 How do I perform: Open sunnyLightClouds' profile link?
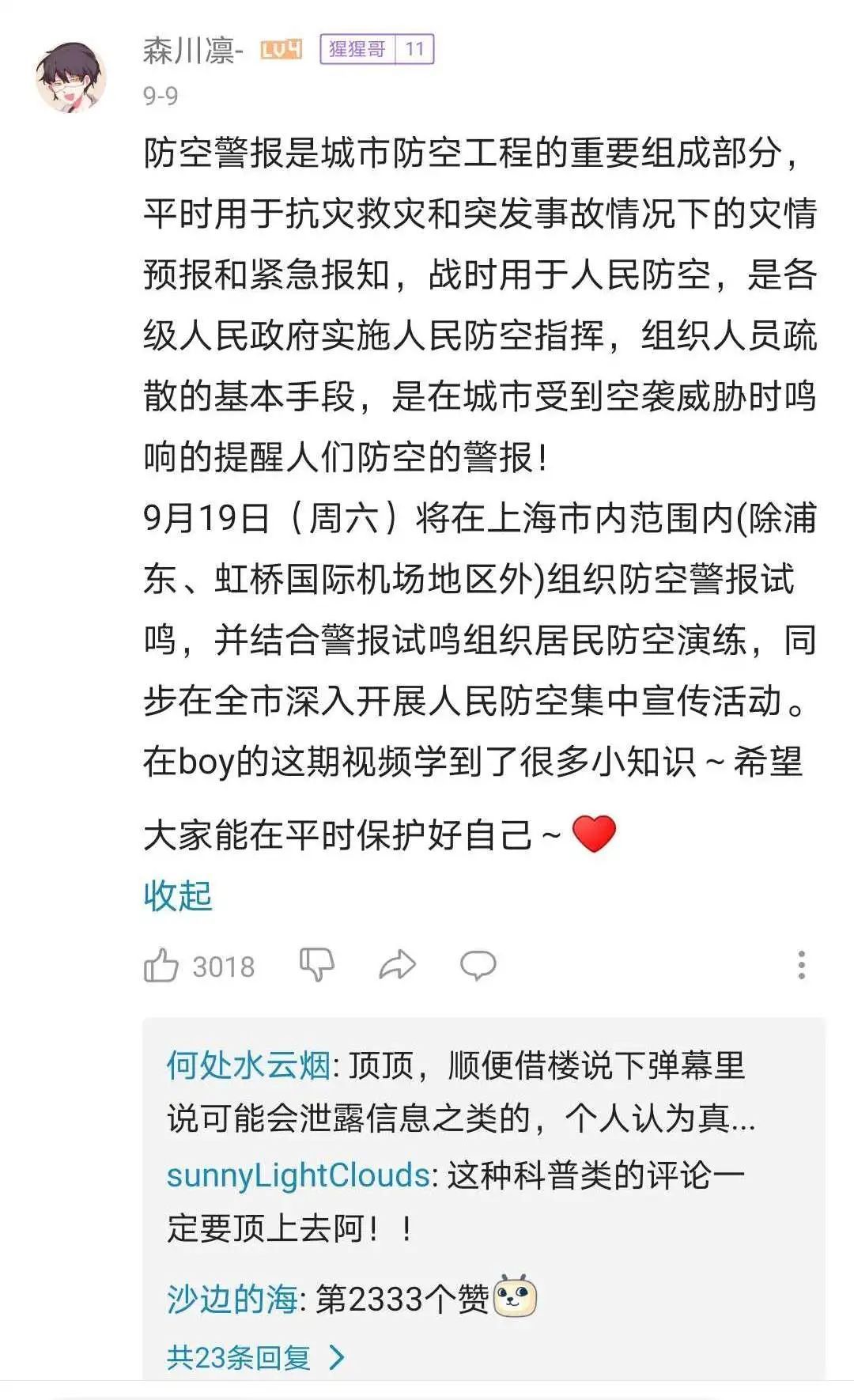point(297,1175)
